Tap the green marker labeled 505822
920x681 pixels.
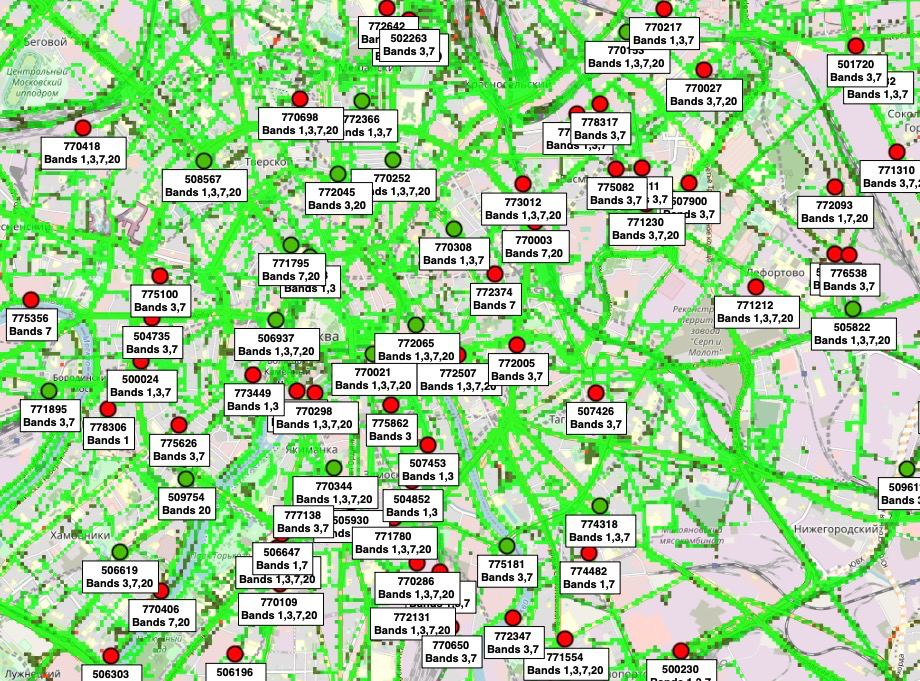pyautogui.click(x=852, y=309)
